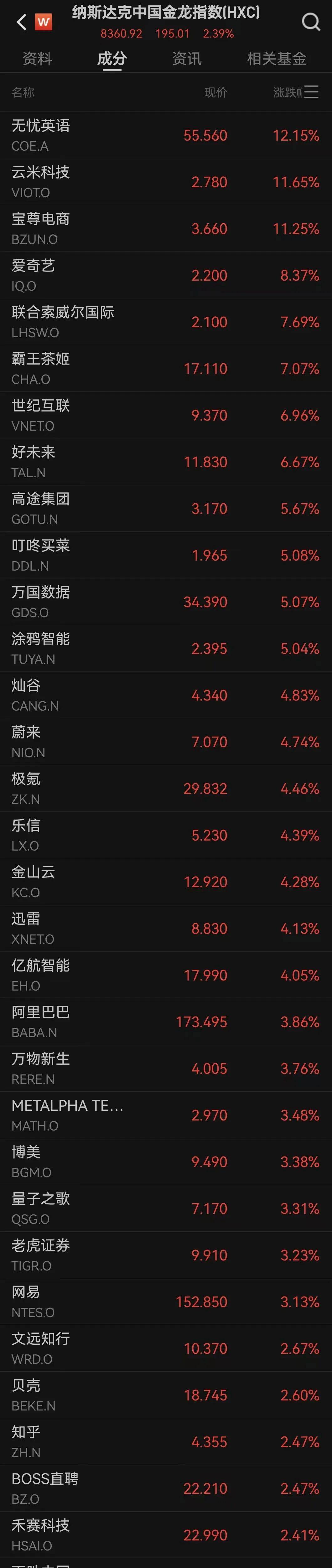Open 金山云 KC.O quote
This screenshot has height=1568, width=332.
coord(166,882)
